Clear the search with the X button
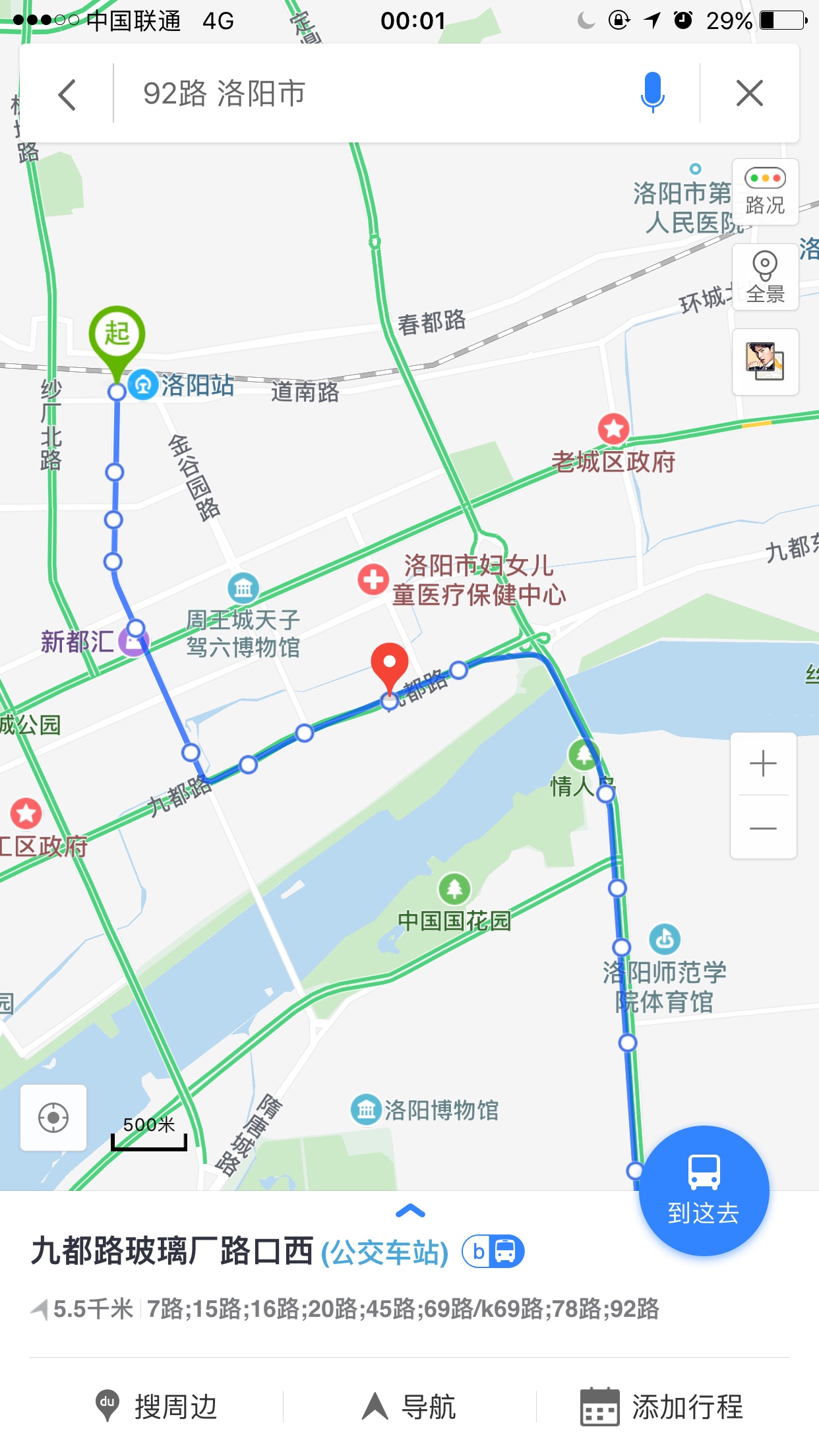This screenshot has width=819, height=1456. click(750, 93)
